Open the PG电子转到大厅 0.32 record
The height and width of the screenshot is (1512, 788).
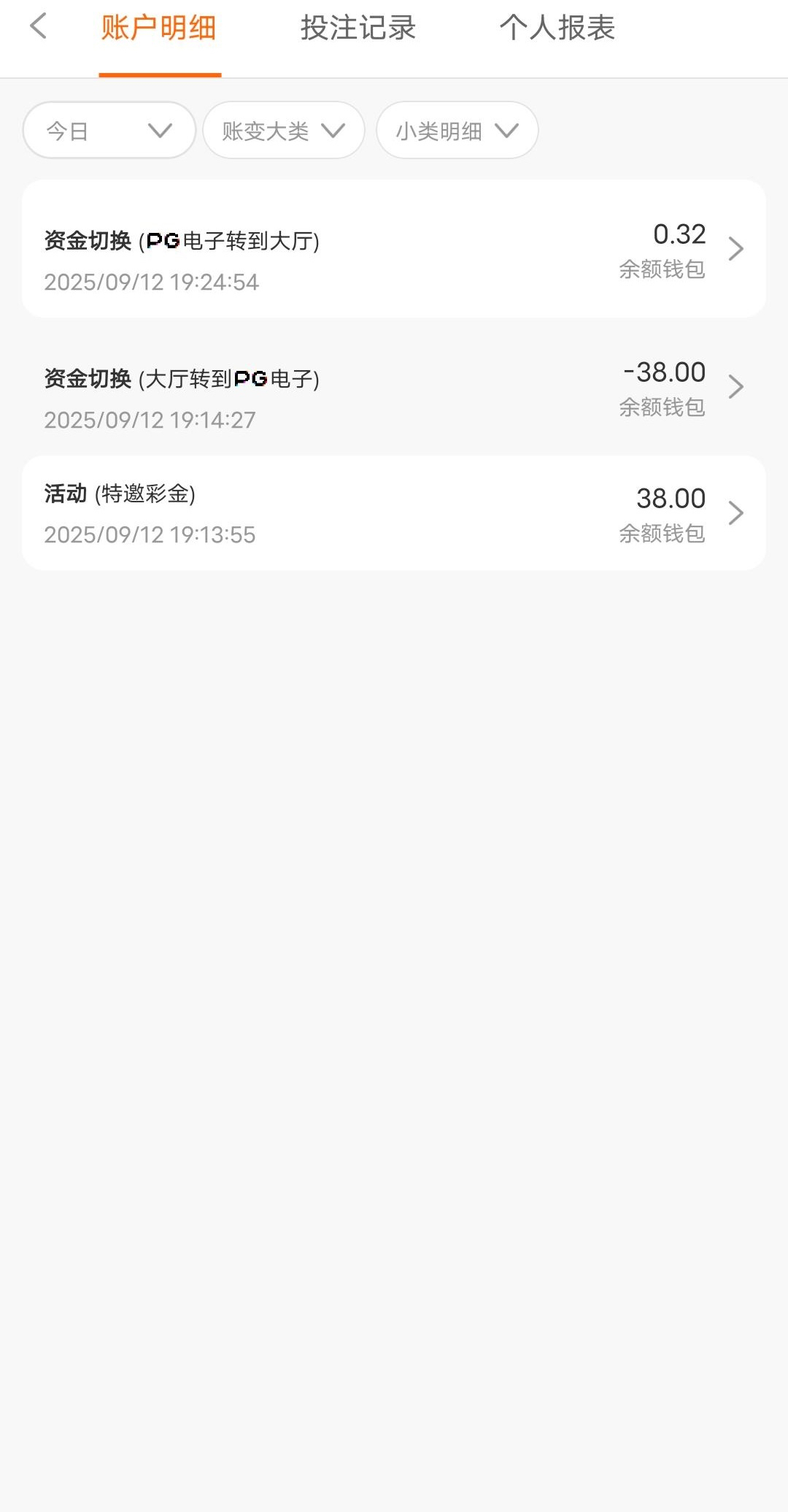coord(394,249)
